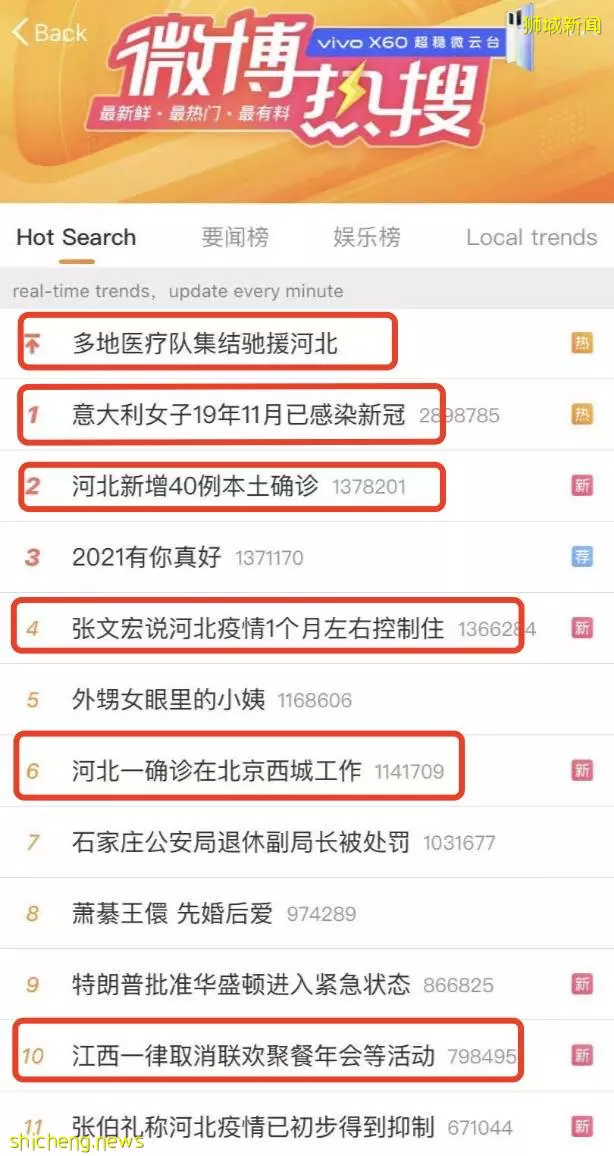Open trend 河北新增40例本土确诊
Image resolution: width=614 pixels, height=1156 pixels.
(x=195, y=486)
